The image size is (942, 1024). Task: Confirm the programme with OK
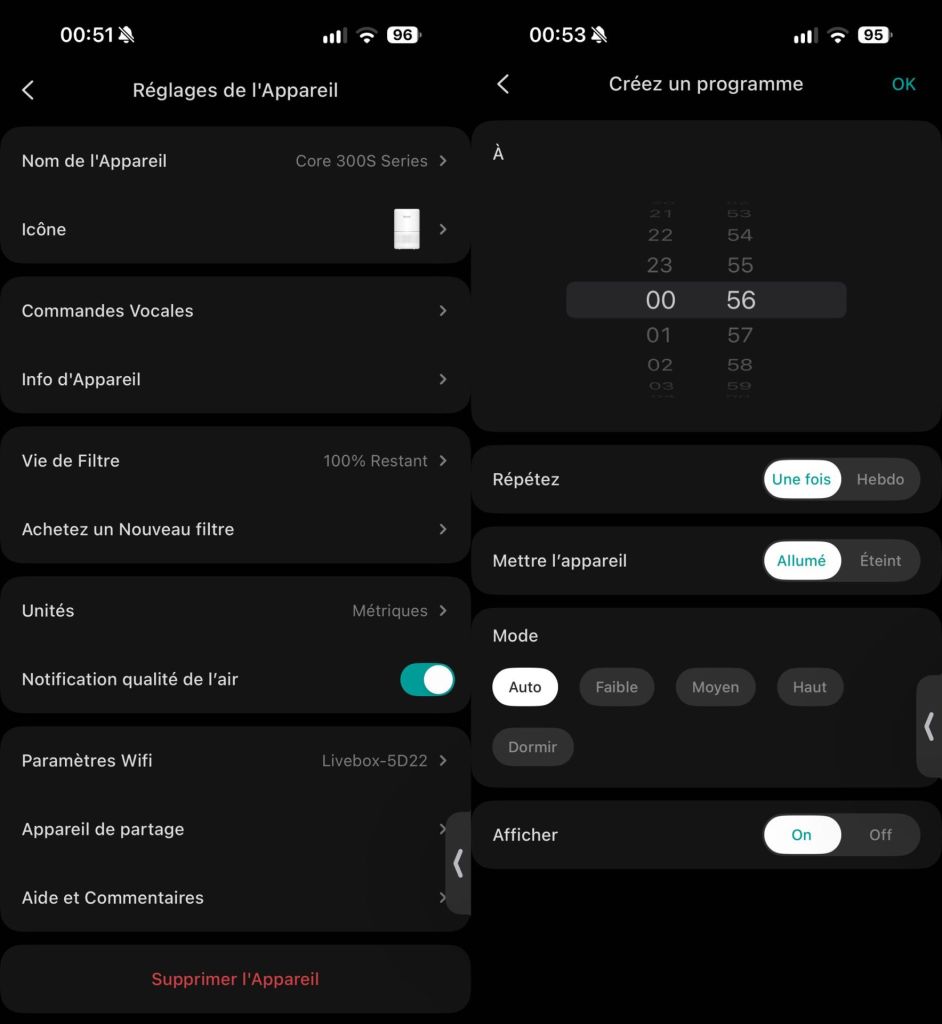[x=903, y=84]
